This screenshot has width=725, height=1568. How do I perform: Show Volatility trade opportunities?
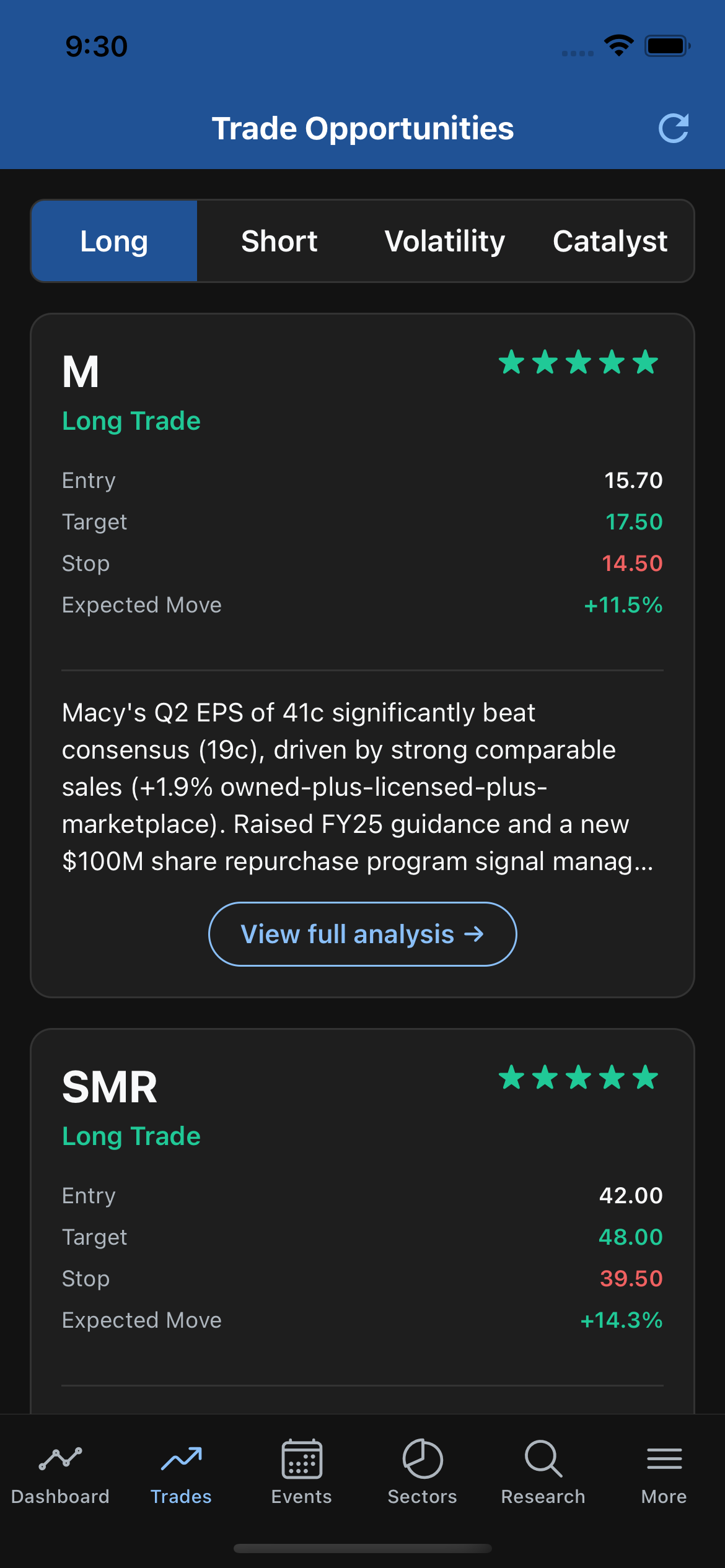click(x=445, y=241)
